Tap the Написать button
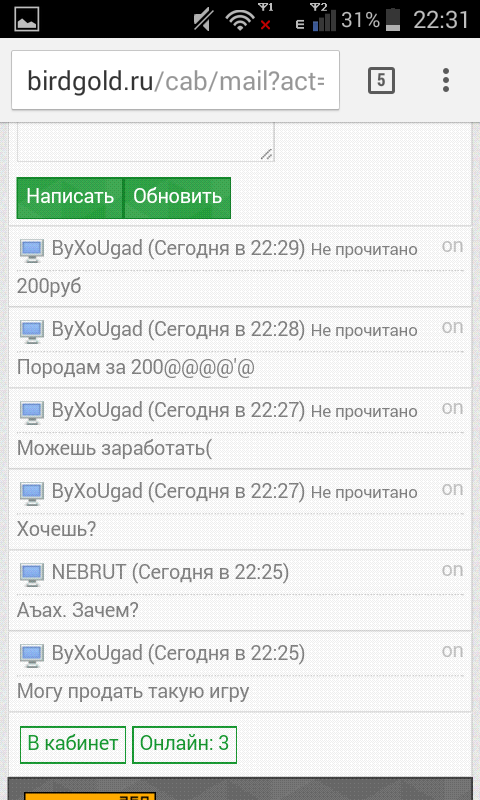Image resolution: width=480 pixels, height=800 pixels. coord(70,197)
